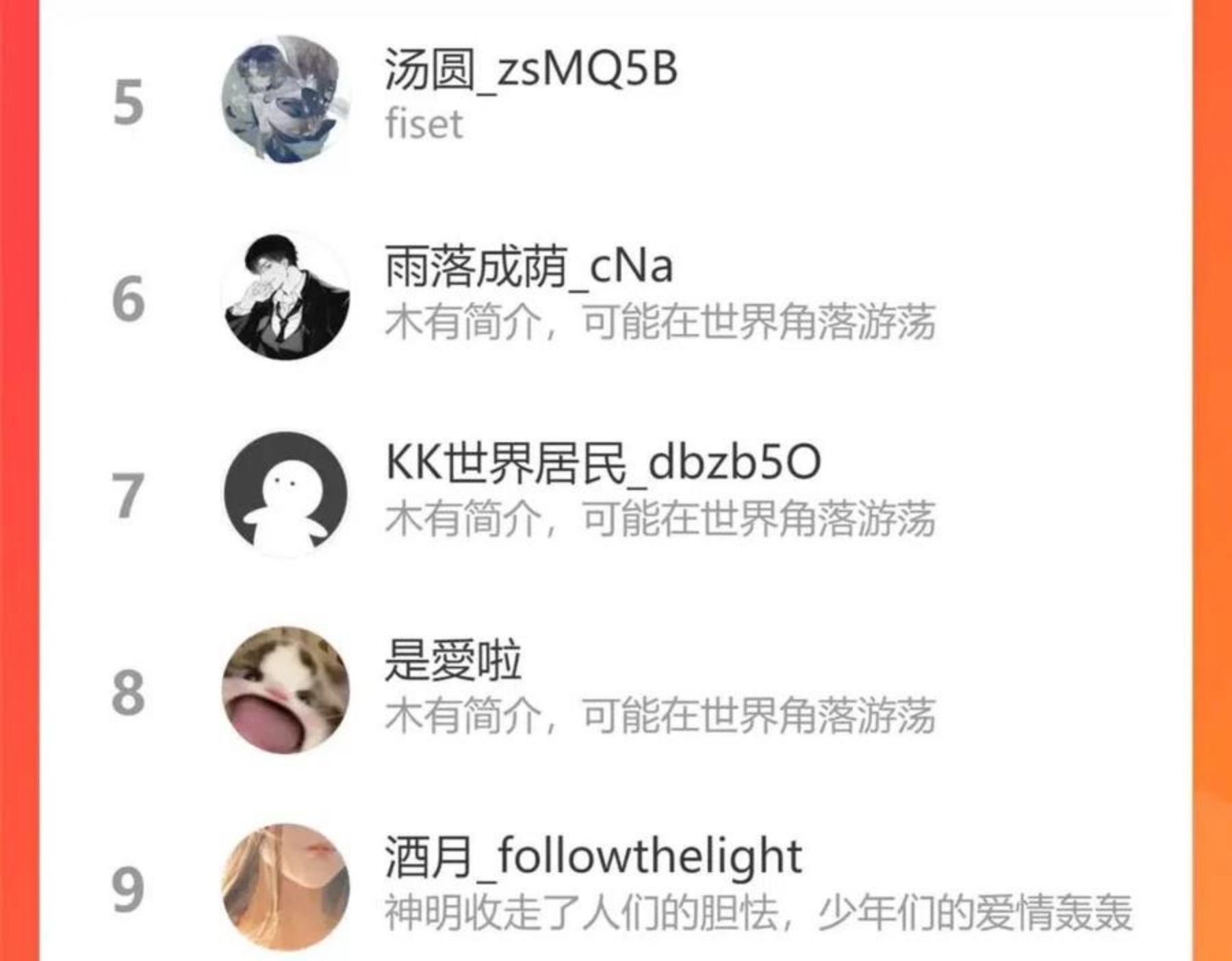Open 酒月_followthelight's profile

tap(616, 883)
